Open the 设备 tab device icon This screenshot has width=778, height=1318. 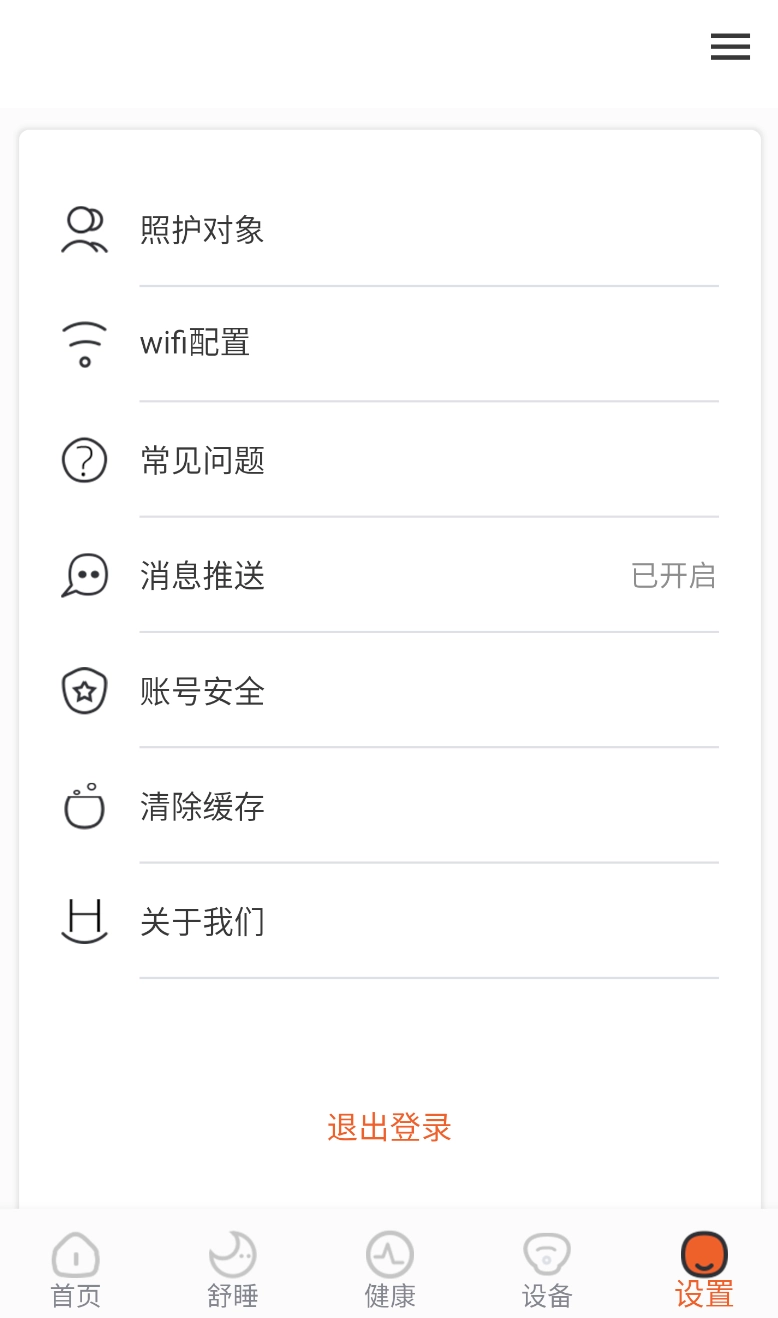[546, 1252]
